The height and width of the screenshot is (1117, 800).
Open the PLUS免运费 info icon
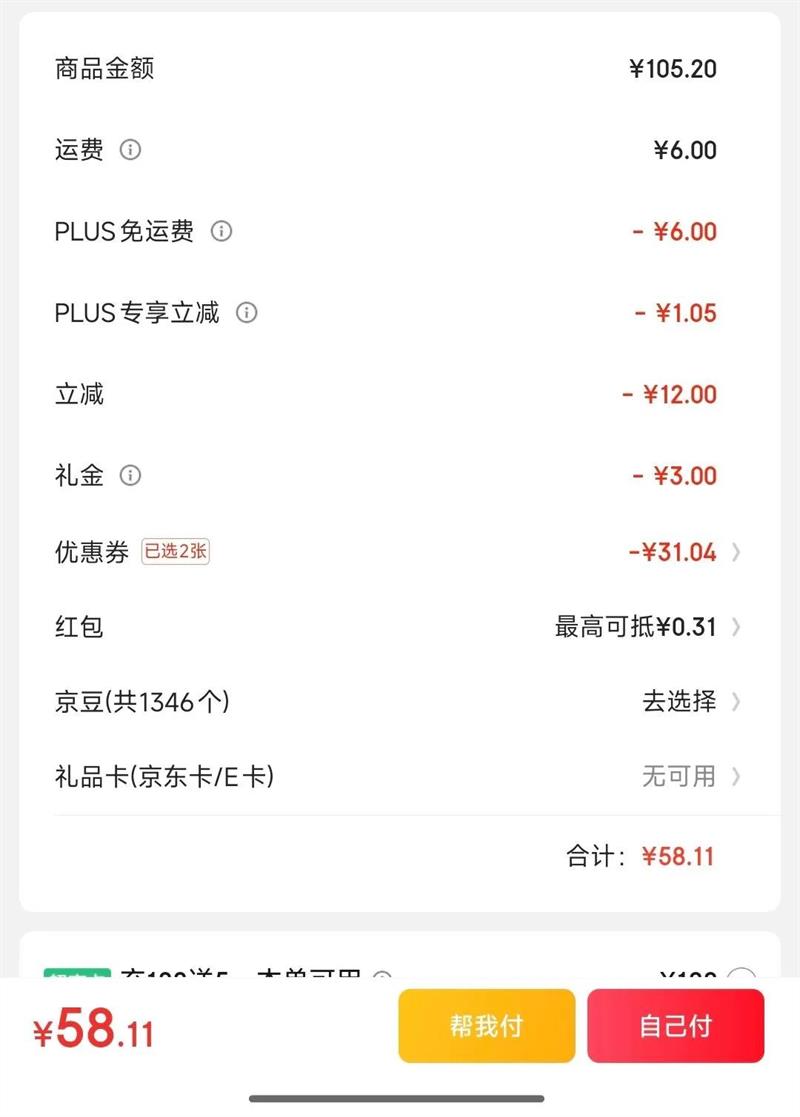tap(221, 231)
